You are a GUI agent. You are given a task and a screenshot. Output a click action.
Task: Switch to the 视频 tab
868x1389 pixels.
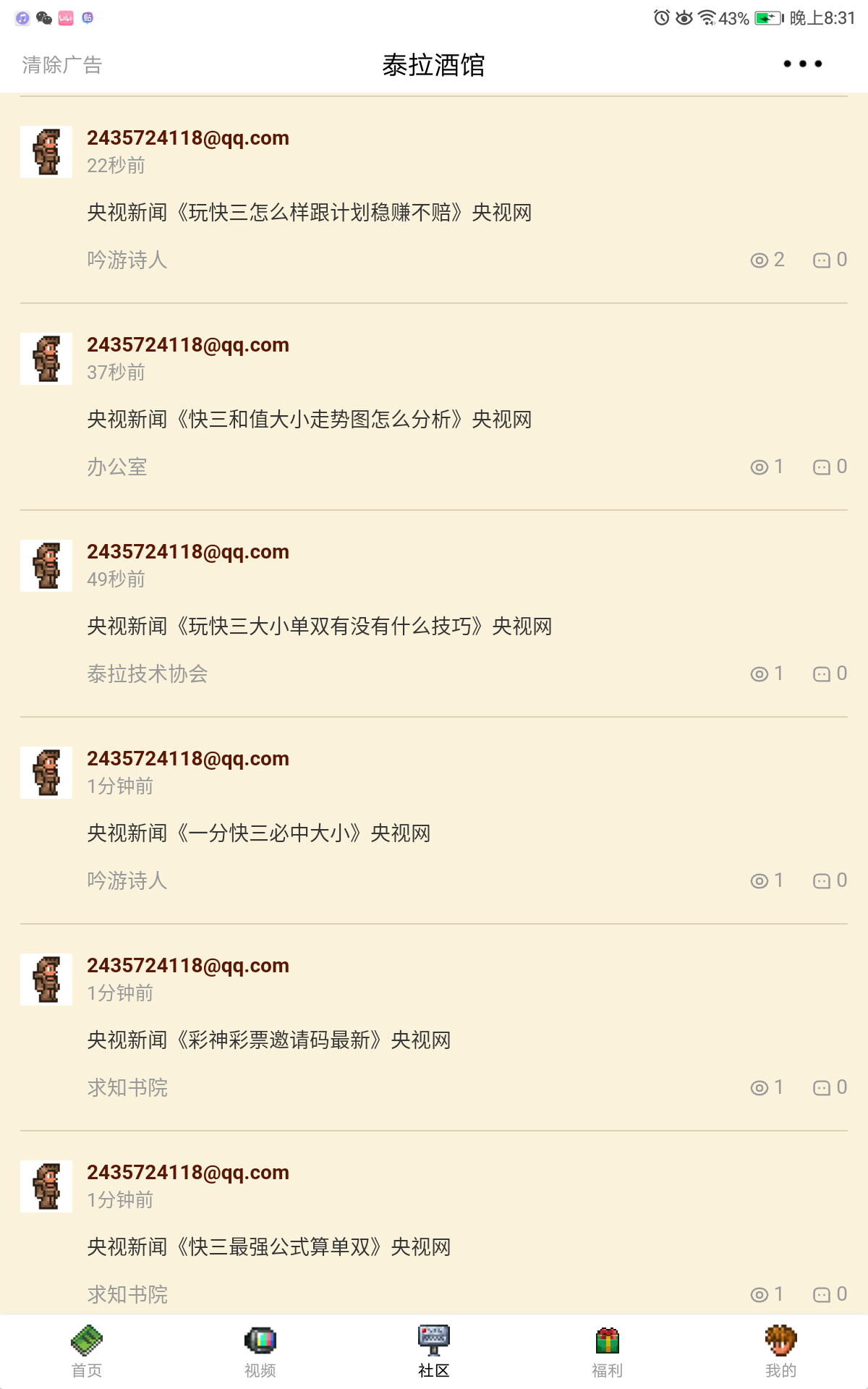[260, 1351]
